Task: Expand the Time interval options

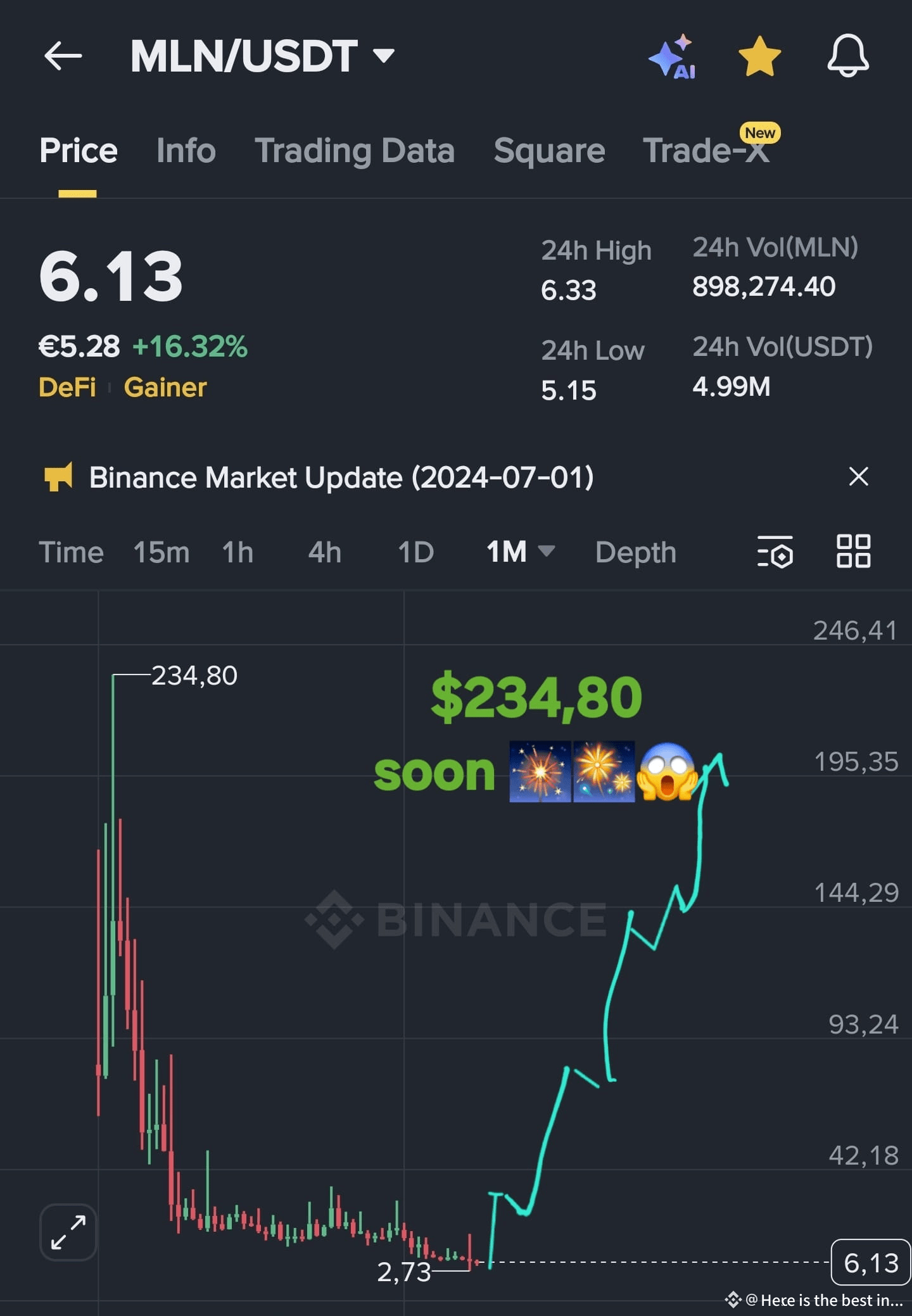Action: 72,552
